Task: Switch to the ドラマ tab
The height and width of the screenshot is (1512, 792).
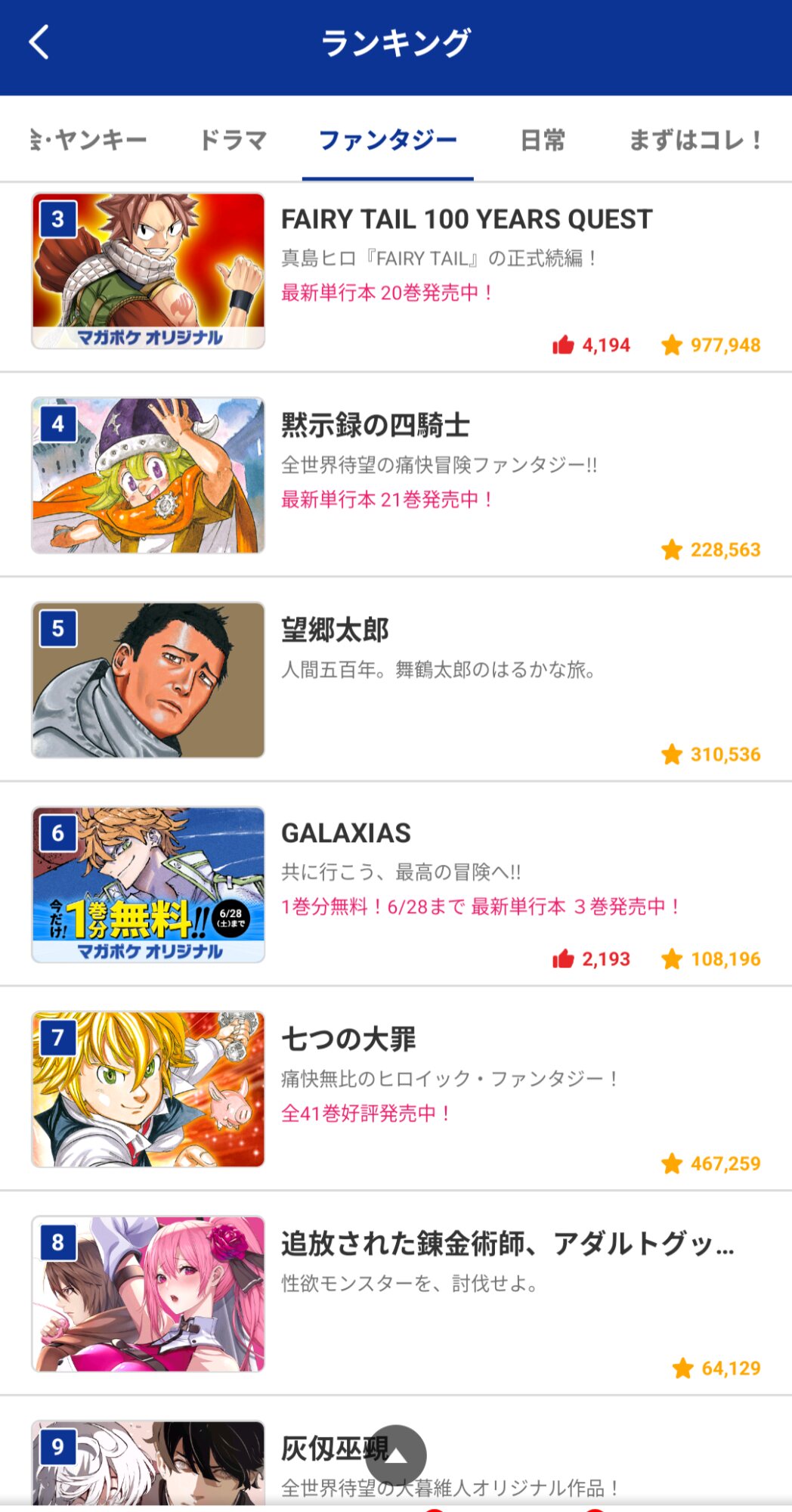Action: tap(233, 141)
